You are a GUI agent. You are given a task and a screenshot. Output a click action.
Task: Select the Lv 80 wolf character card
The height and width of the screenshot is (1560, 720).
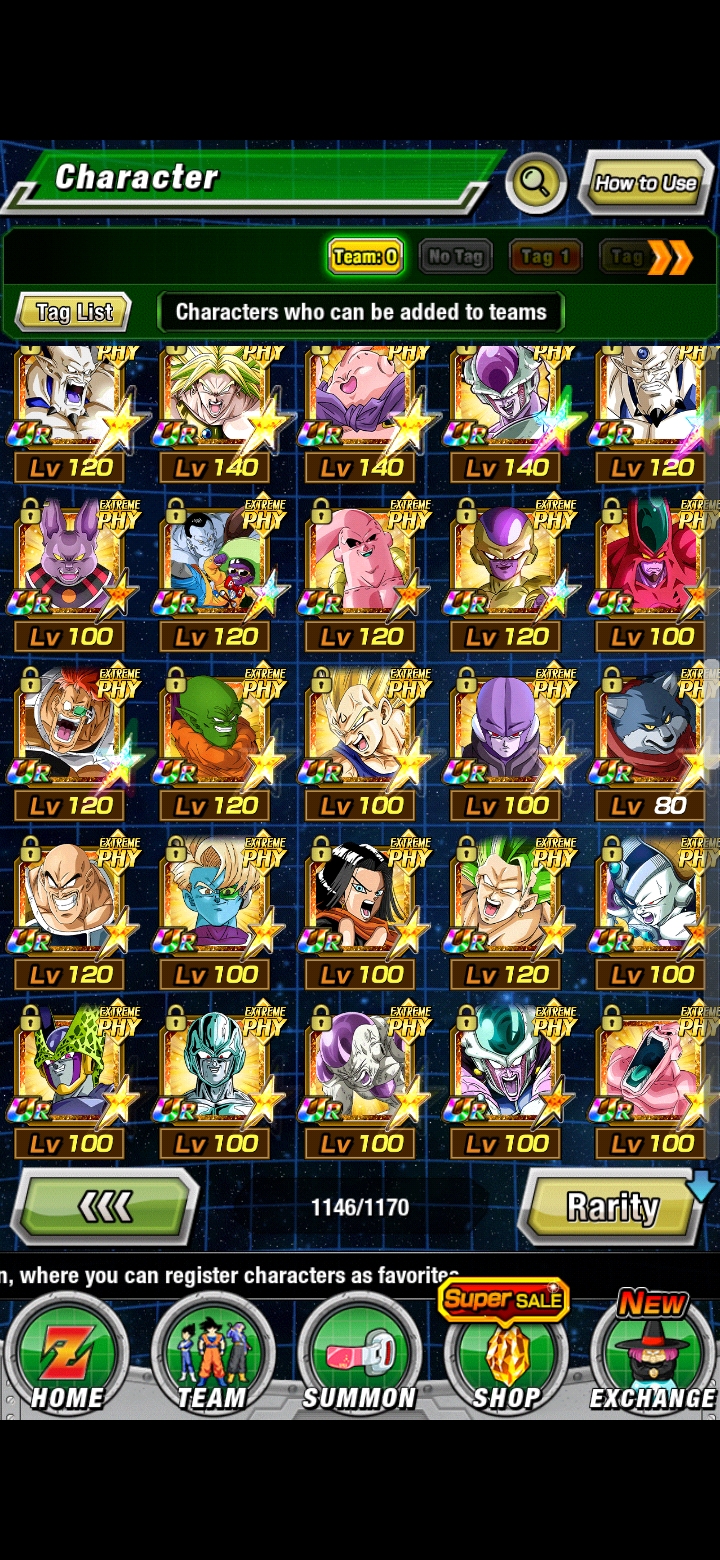pyautogui.click(x=650, y=745)
